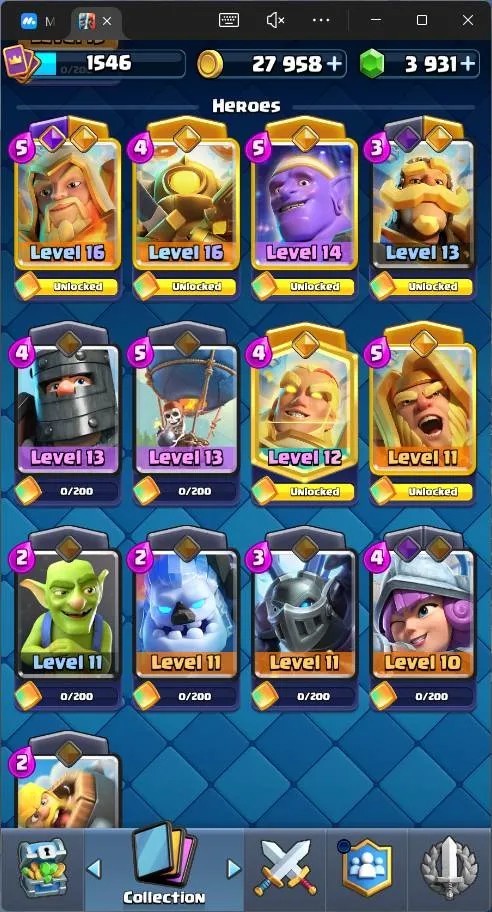Buy gems using the gem plus button
The height and width of the screenshot is (912, 492).
(468, 64)
